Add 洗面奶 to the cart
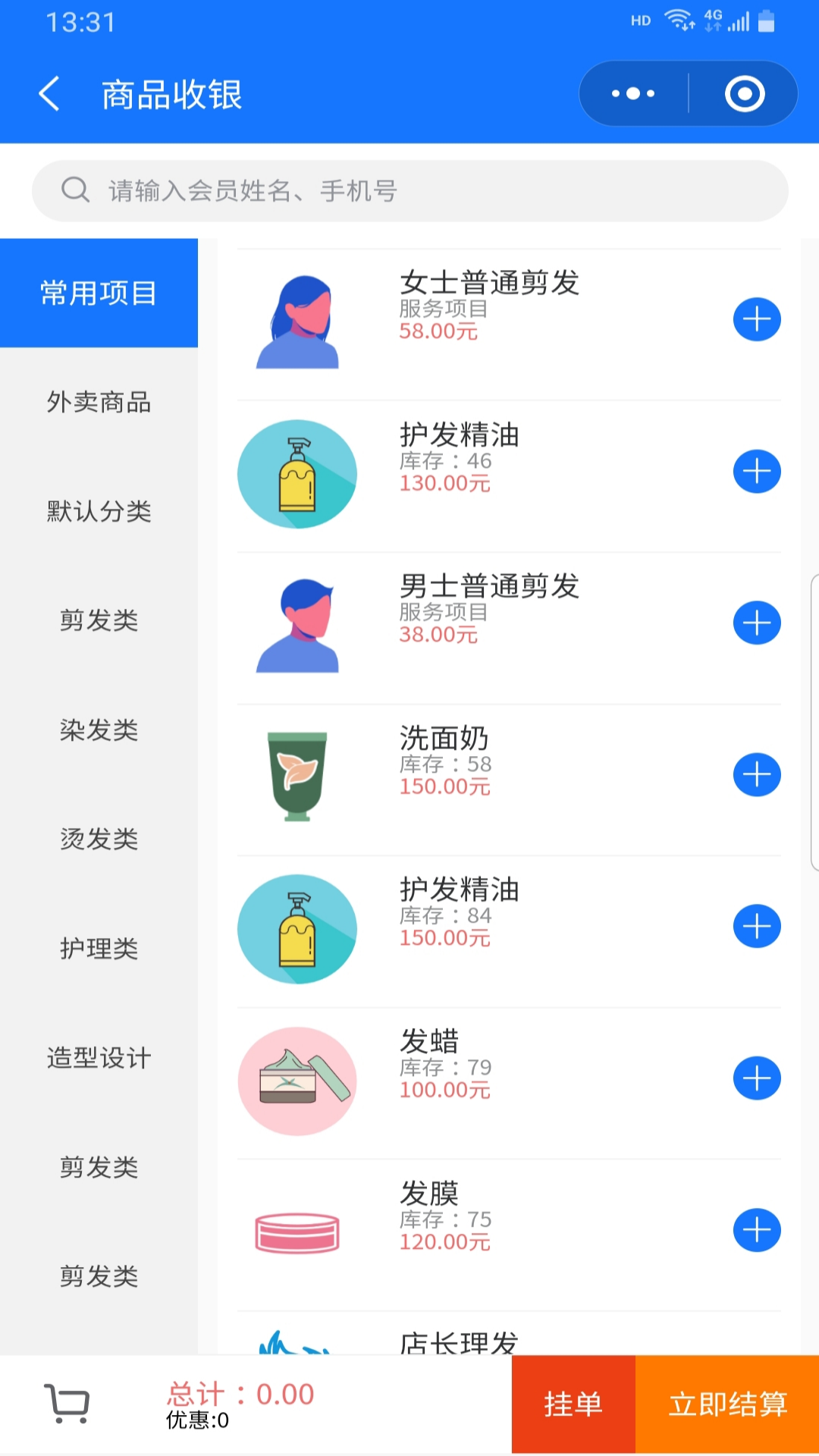 pyautogui.click(x=757, y=775)
